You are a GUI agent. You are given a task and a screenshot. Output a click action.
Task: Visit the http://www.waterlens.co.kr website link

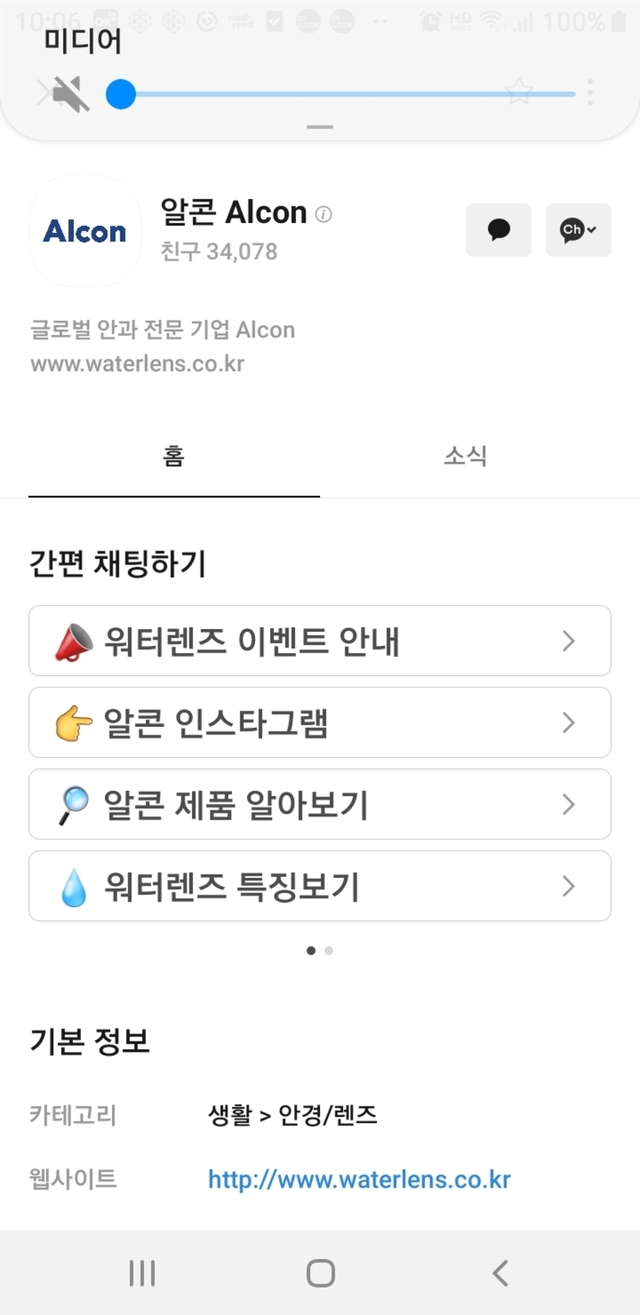359,1180
